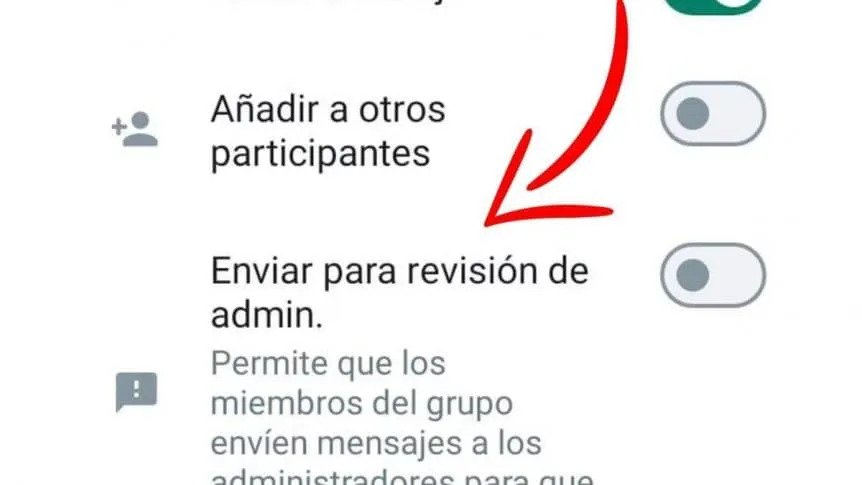The height and width of the screenshot is (485, 862).
Task: Enable the Añadir a otros participantes switch
Action: 712,115
